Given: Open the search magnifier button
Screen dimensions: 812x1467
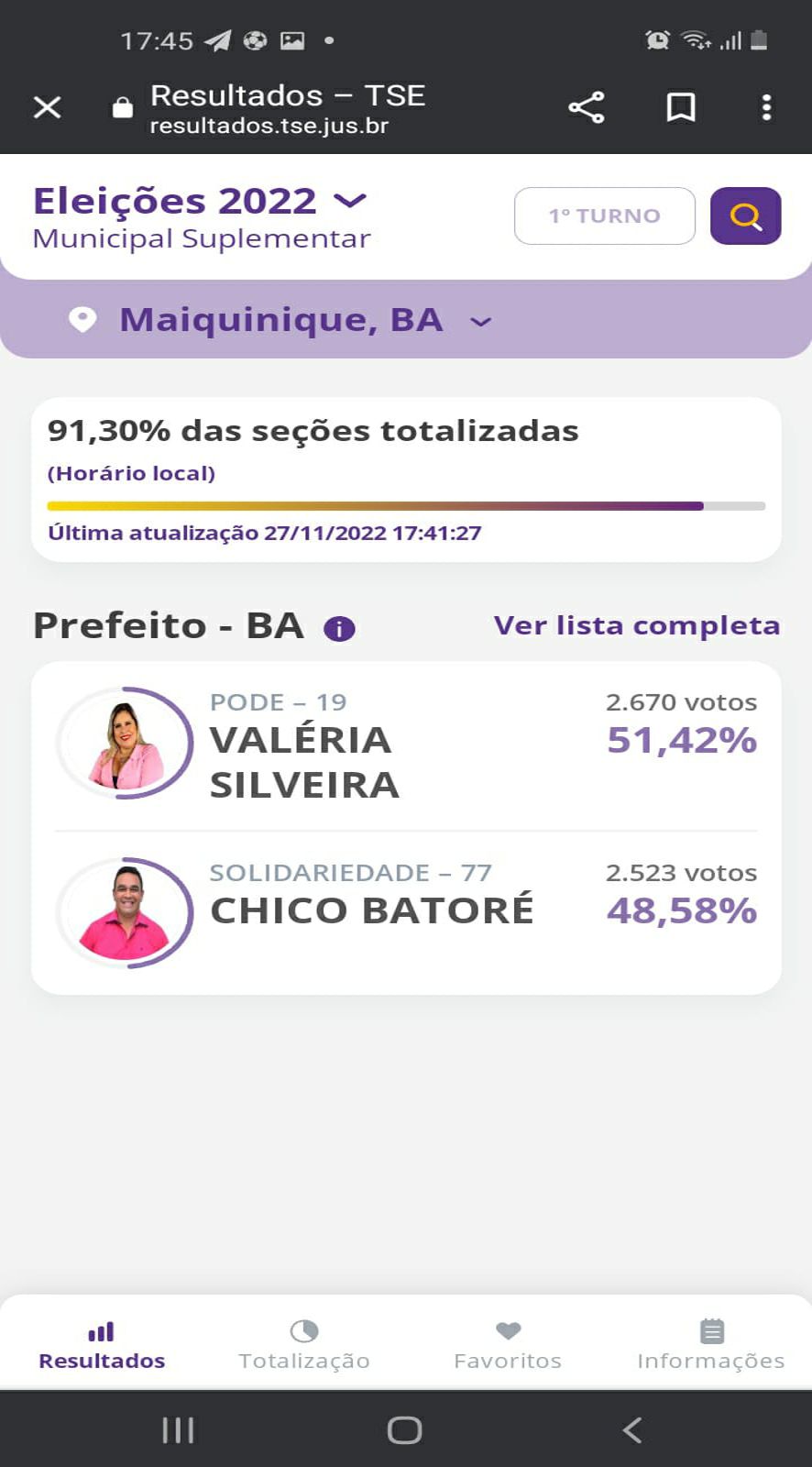Looking at the screenshot, I should click(745, 216).
